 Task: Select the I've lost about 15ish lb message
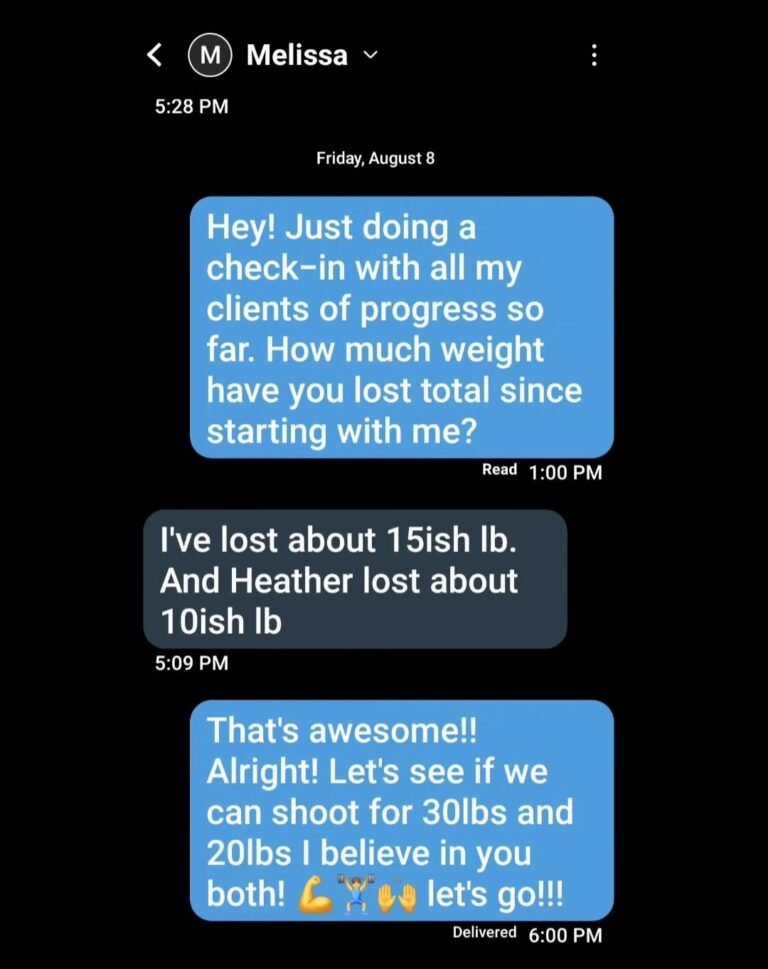tap(356, 579)
